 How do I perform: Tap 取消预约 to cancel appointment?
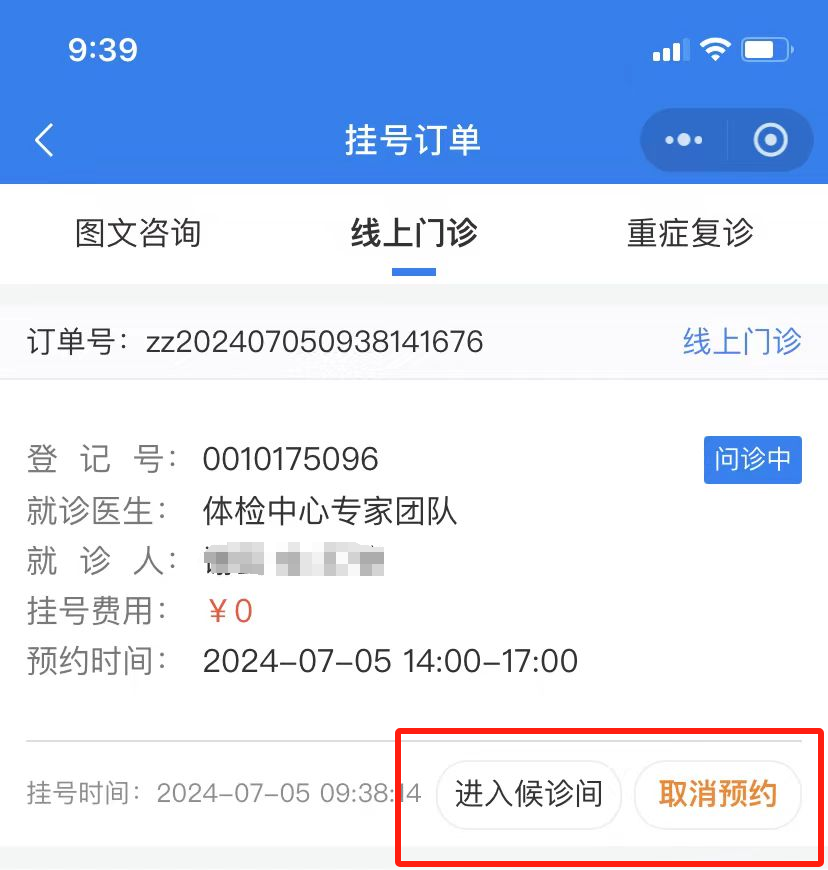point(717,795)
